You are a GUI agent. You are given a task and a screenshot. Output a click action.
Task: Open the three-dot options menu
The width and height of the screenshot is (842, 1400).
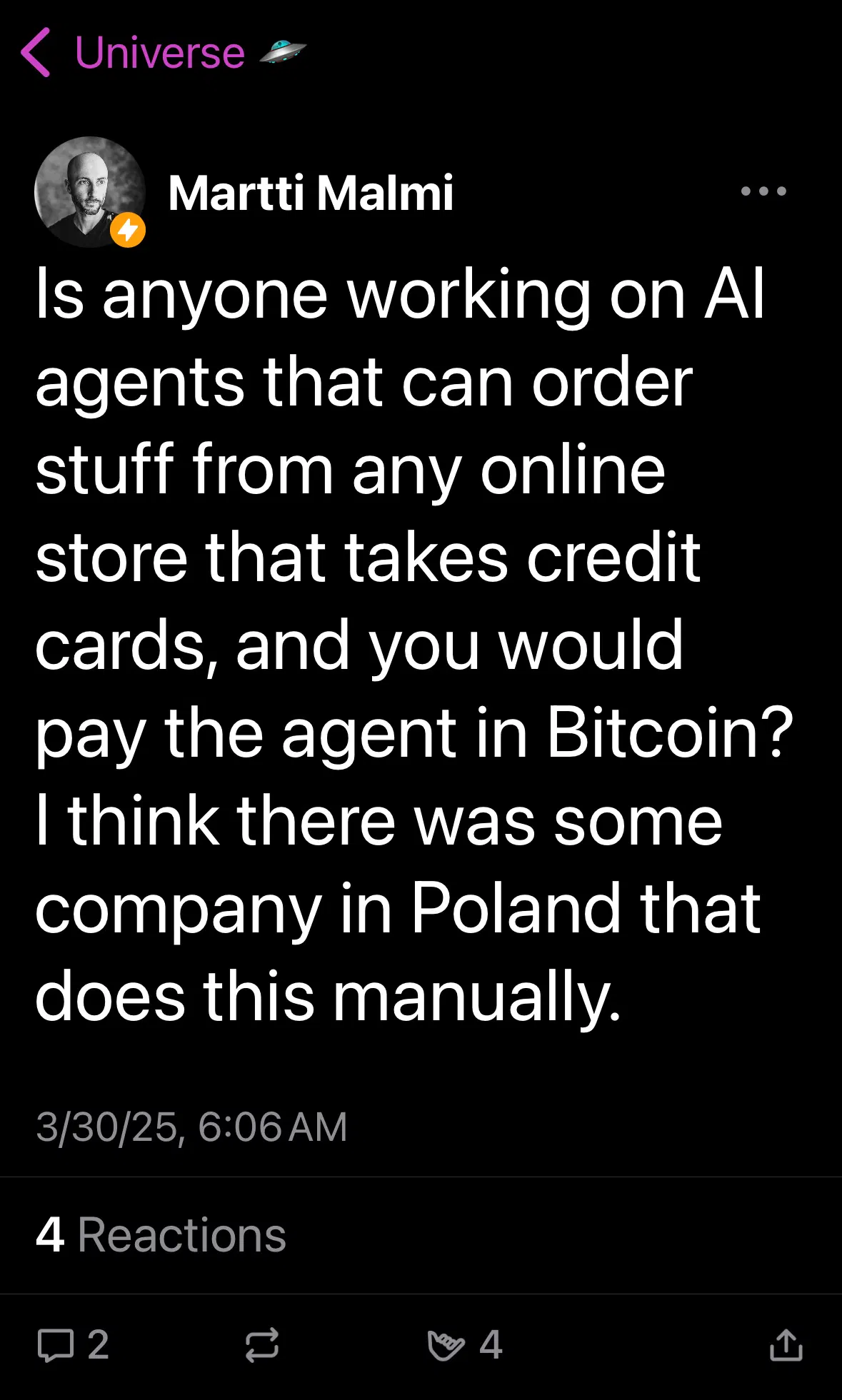tap(763, 191)
